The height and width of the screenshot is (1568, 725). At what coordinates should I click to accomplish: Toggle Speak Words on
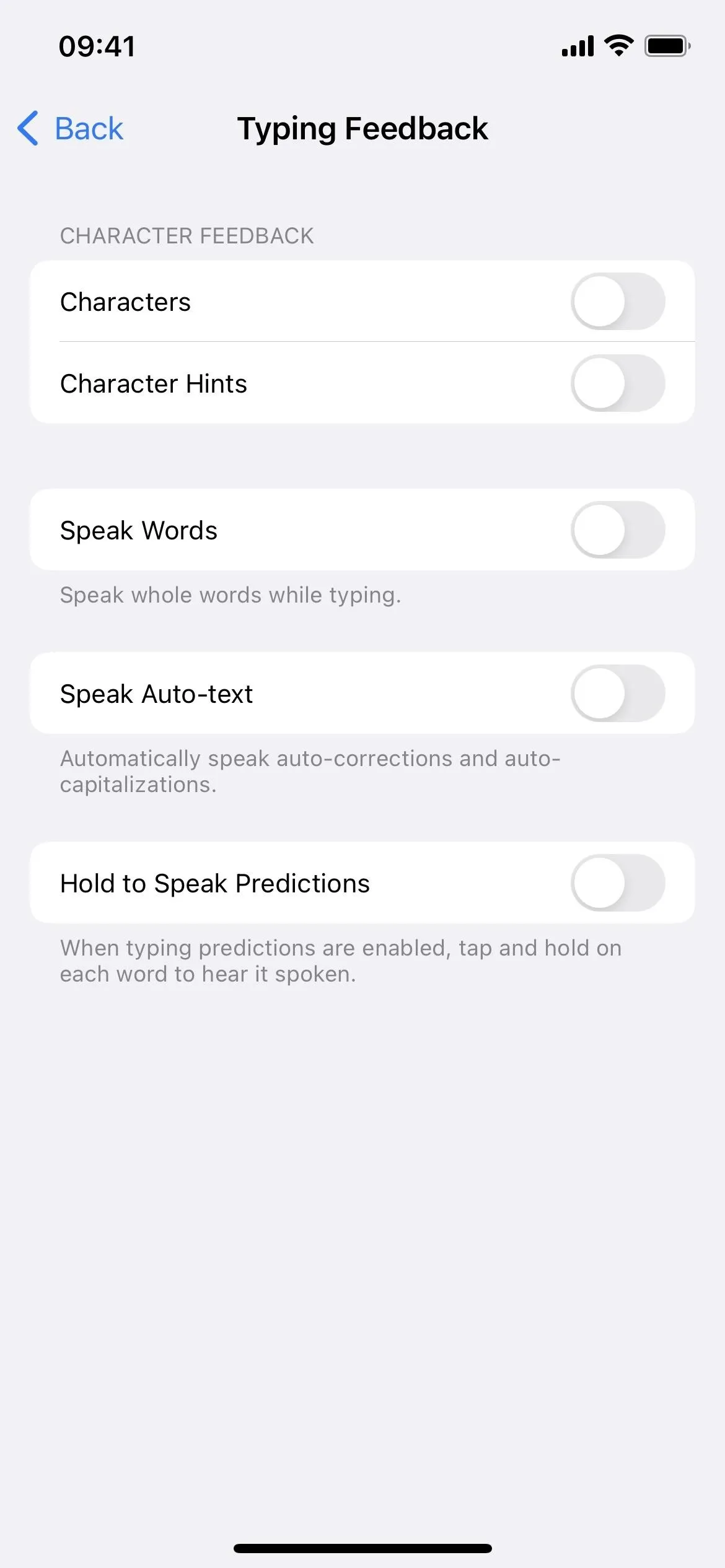click(618, 530)
